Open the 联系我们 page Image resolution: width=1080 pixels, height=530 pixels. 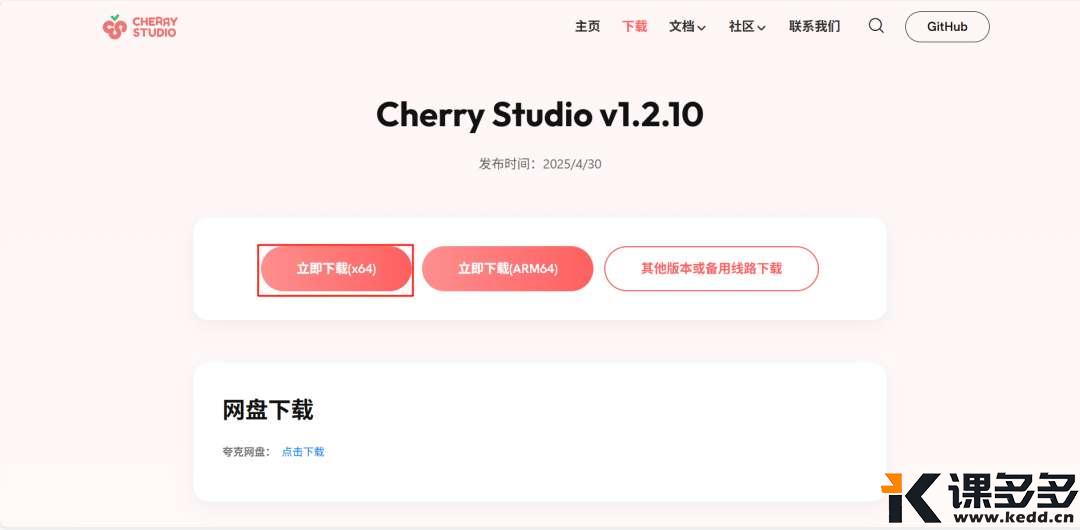pos(814,27)
